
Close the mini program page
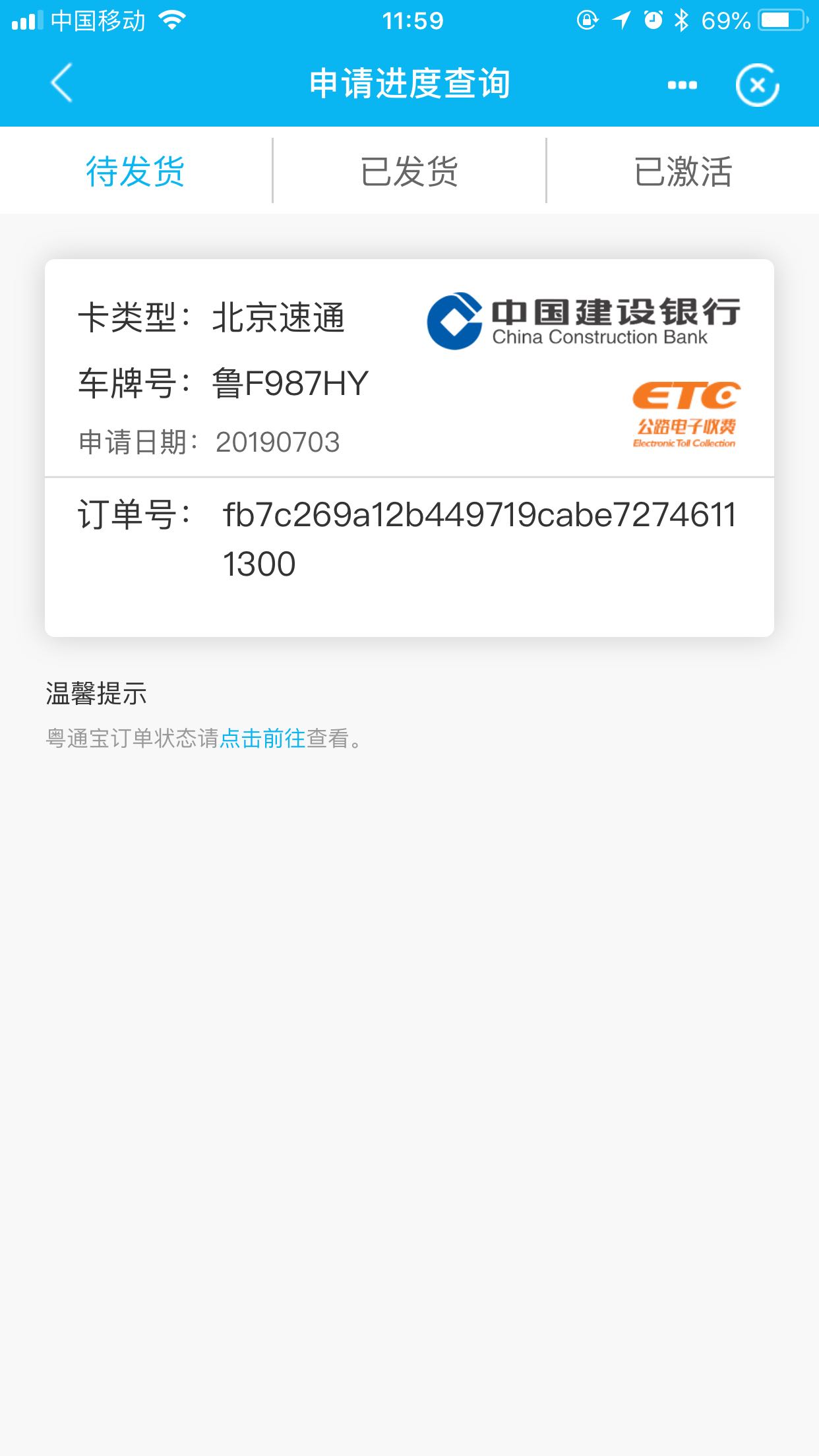pyautogui.click(x=757, y=85)
